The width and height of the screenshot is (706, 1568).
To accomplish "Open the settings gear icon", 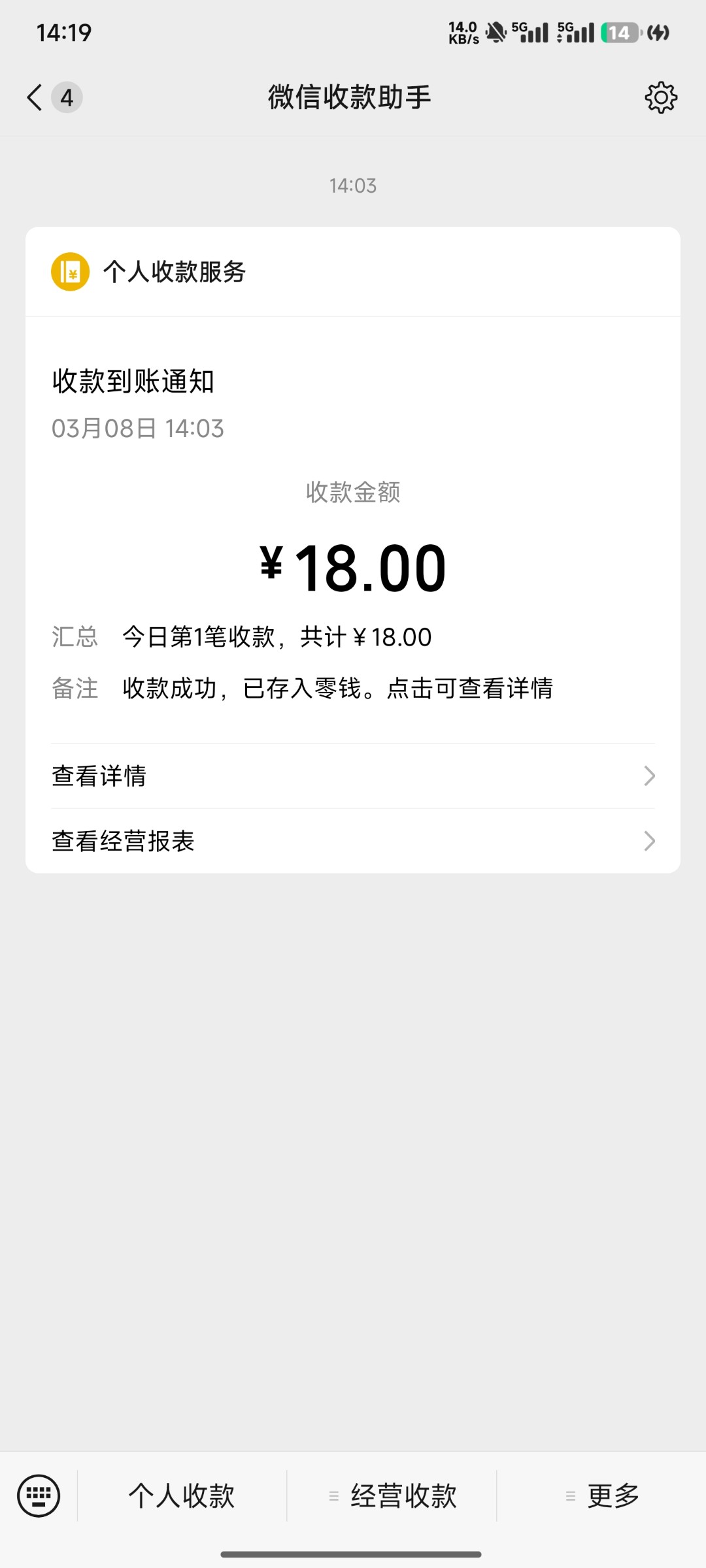I will (660, 98).
